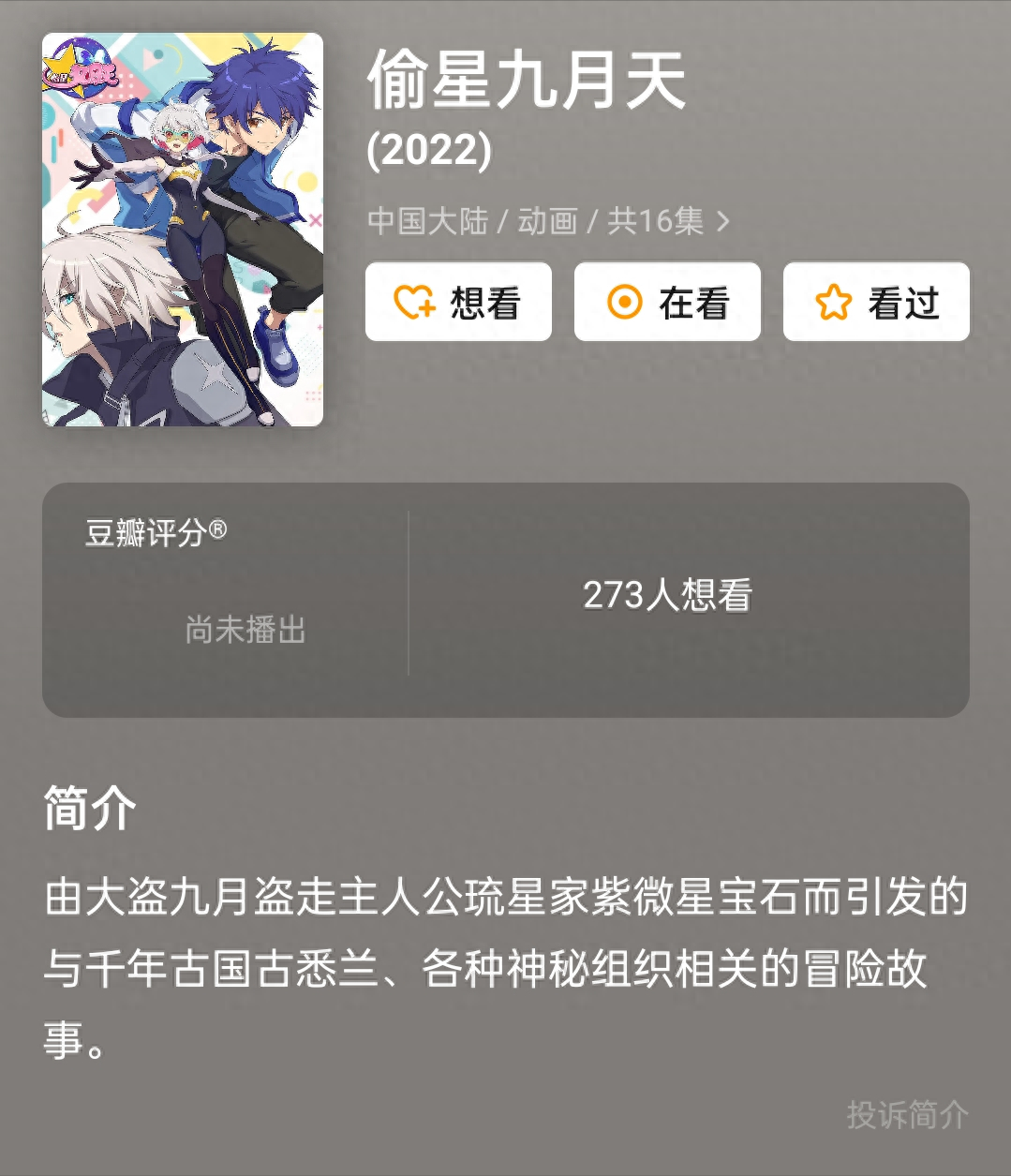This screenshot has width=1011, height=1176.
Task: View the 偷星九月天 poster image
Action: [x=183, y=230]
